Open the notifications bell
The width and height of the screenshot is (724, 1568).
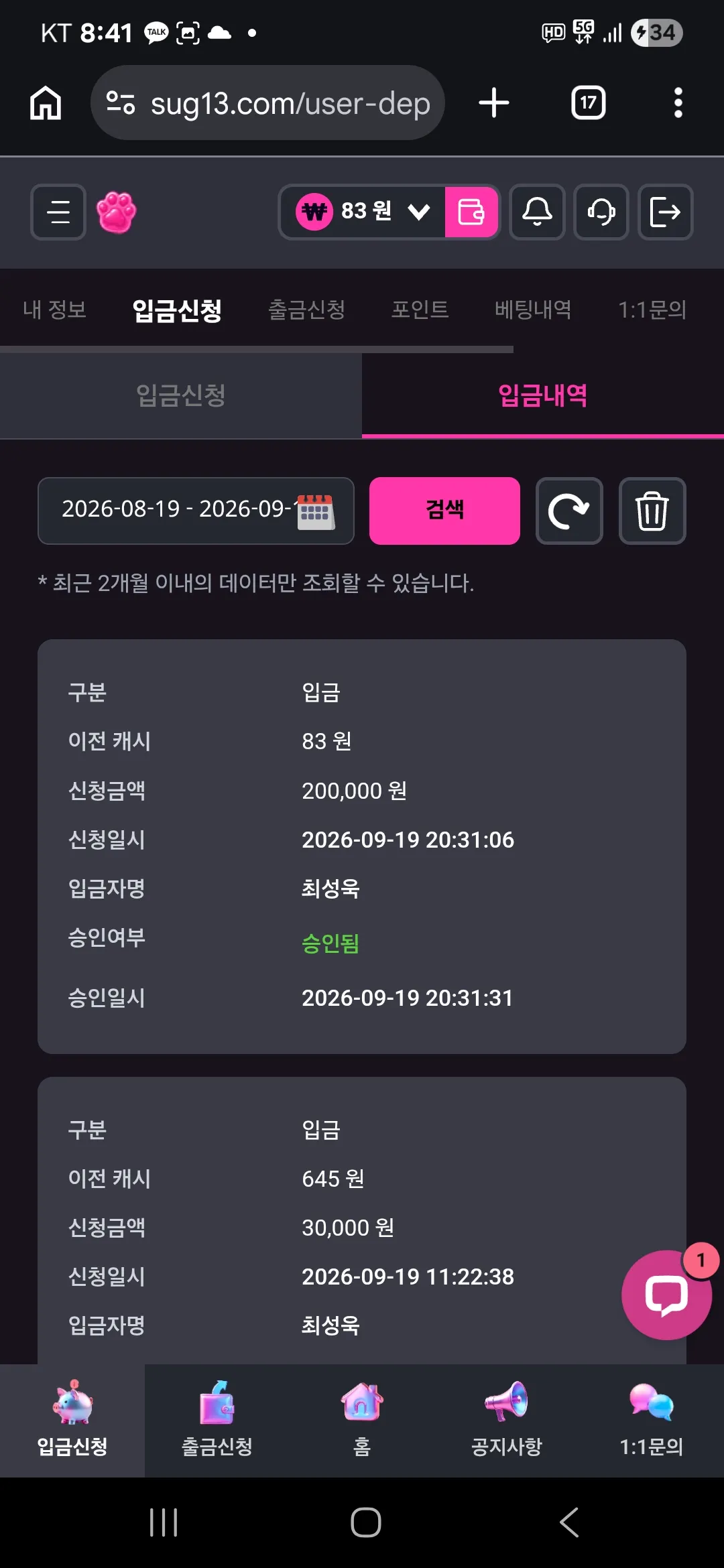point(537,212)
